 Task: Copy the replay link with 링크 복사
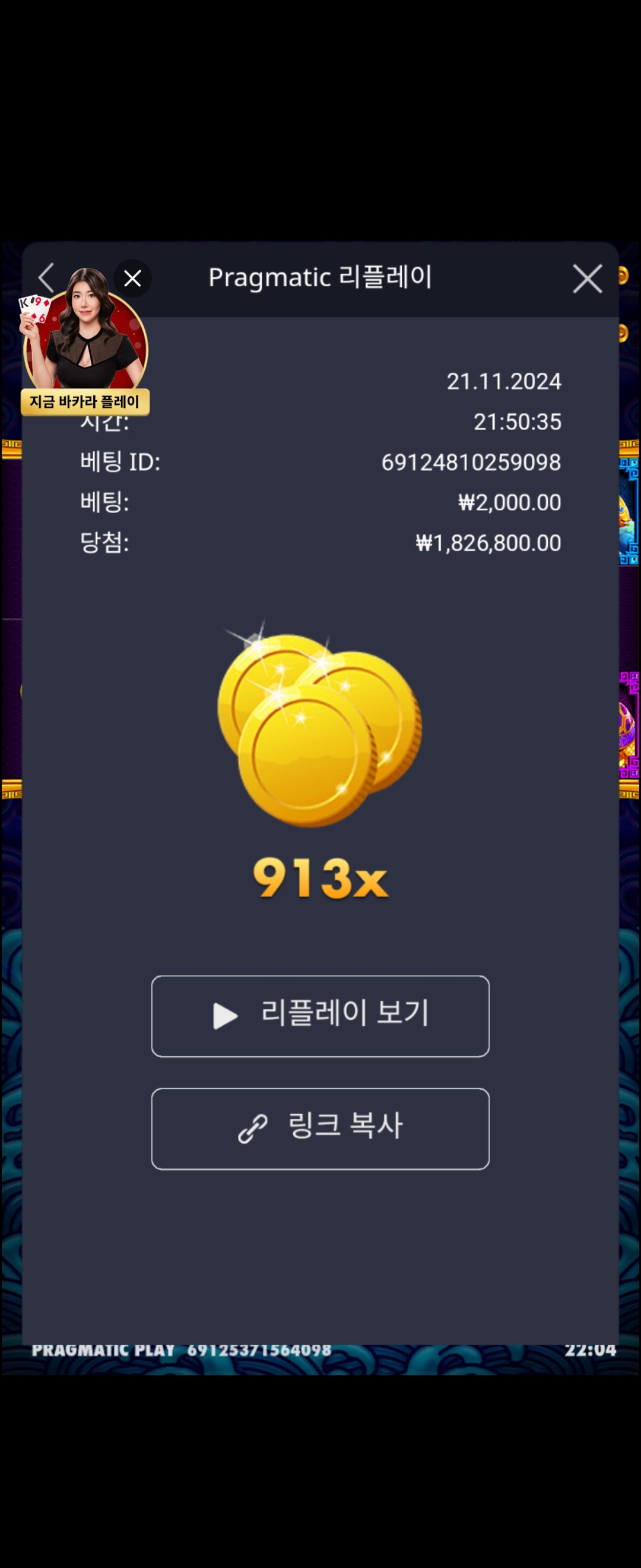(x=320, y=1128)
